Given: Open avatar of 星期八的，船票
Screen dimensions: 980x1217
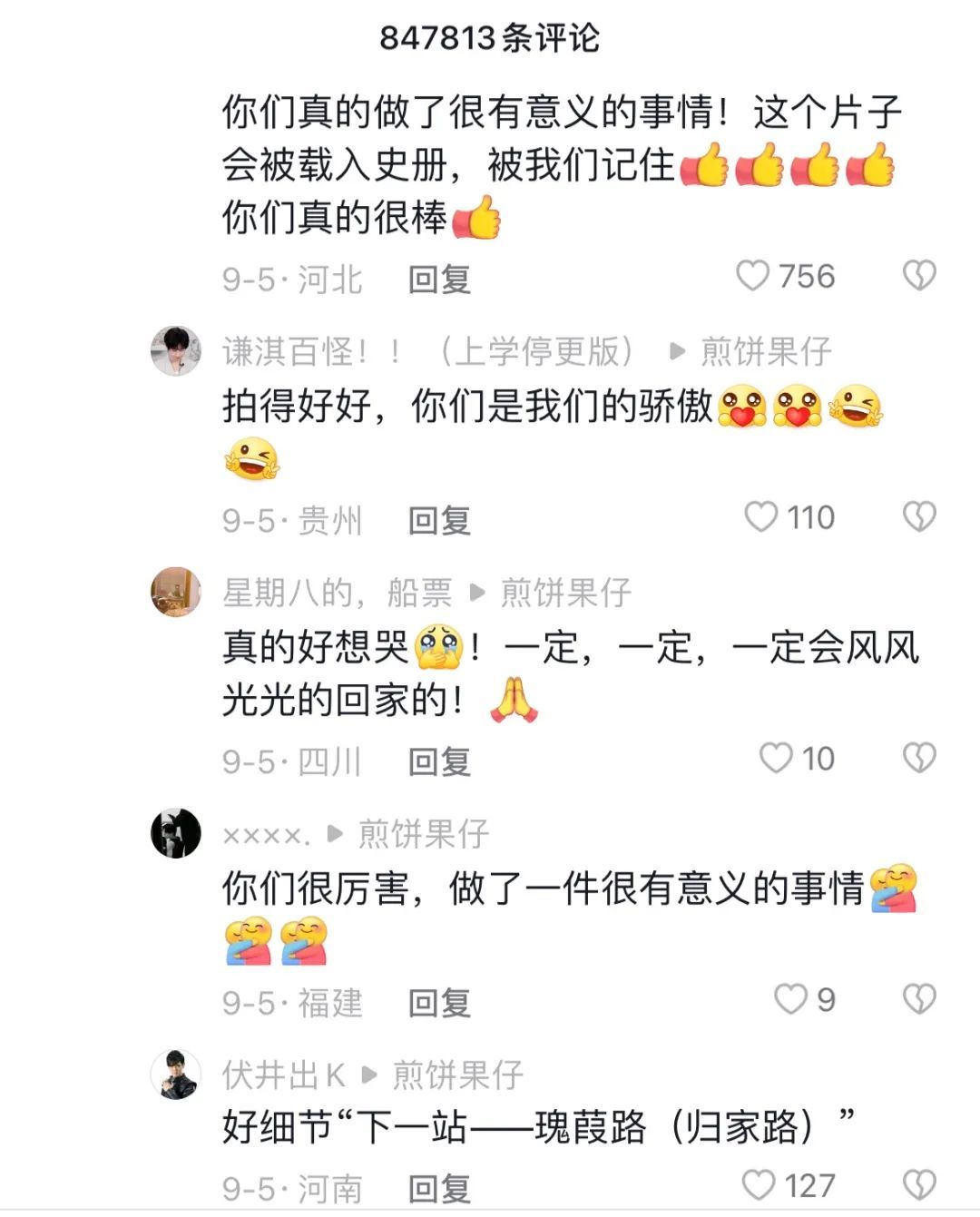Looking at the screenshot, I should [175, 592].
